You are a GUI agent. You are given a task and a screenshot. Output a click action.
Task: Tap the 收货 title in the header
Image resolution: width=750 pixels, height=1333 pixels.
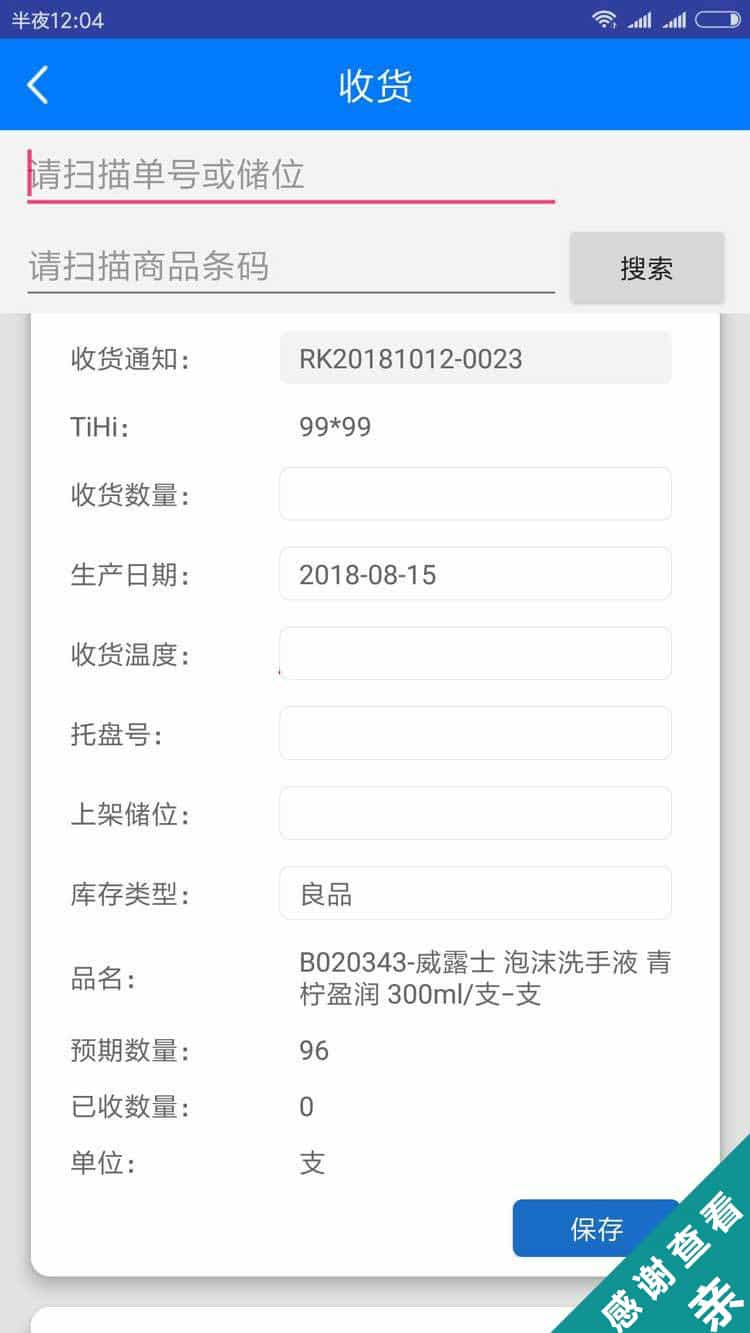pos(375,85)
